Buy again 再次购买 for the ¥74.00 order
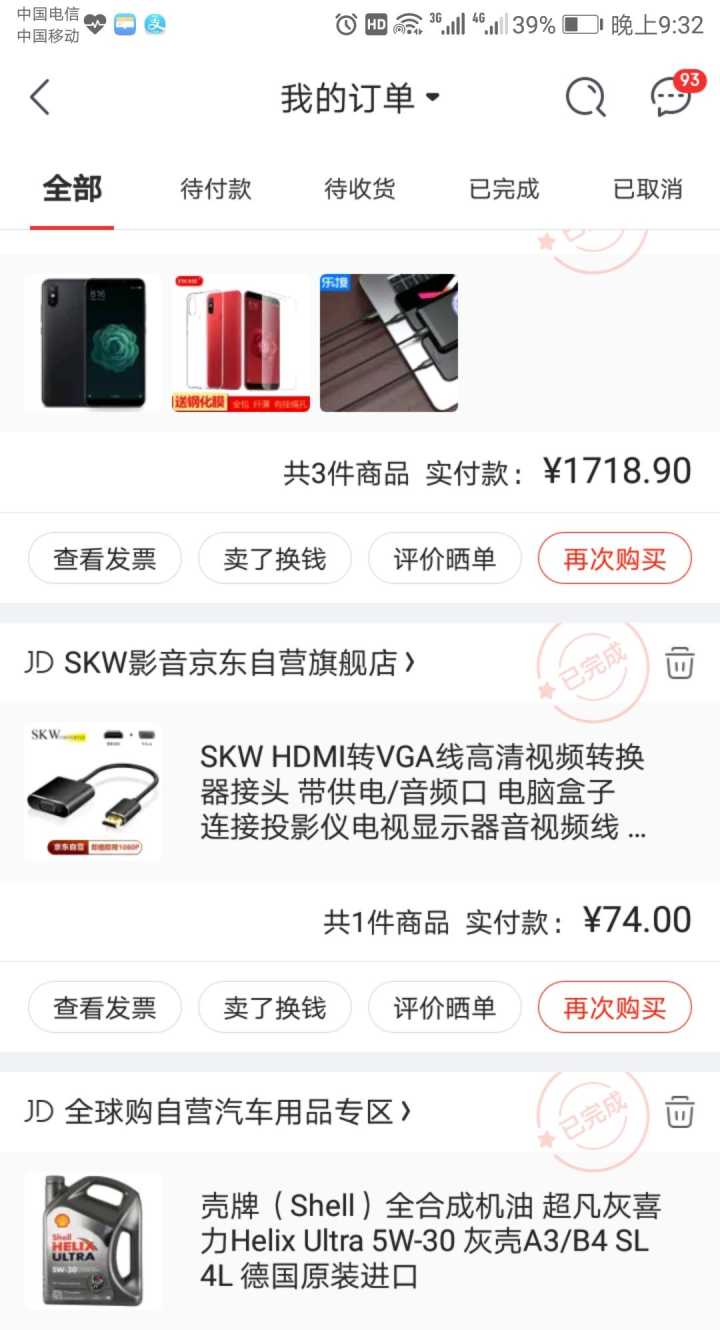The height and width of the screenshot is (1330, 720). click(614, 1007)
